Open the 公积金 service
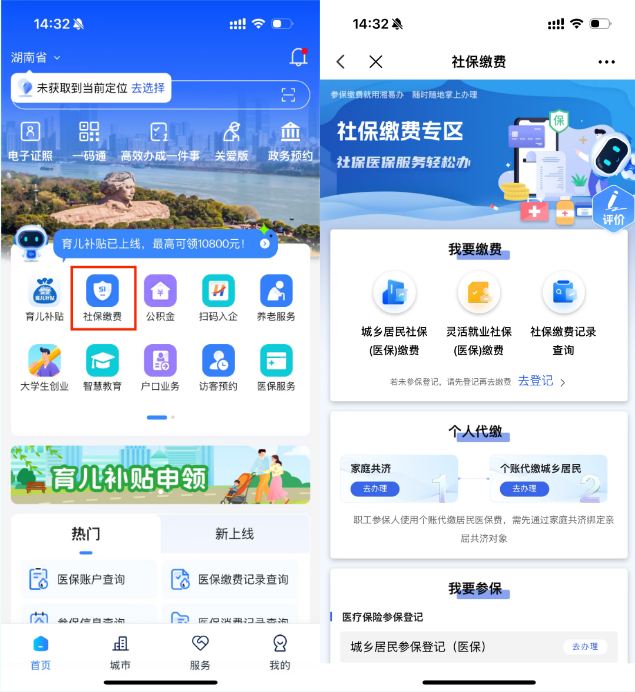 [161, 298]
